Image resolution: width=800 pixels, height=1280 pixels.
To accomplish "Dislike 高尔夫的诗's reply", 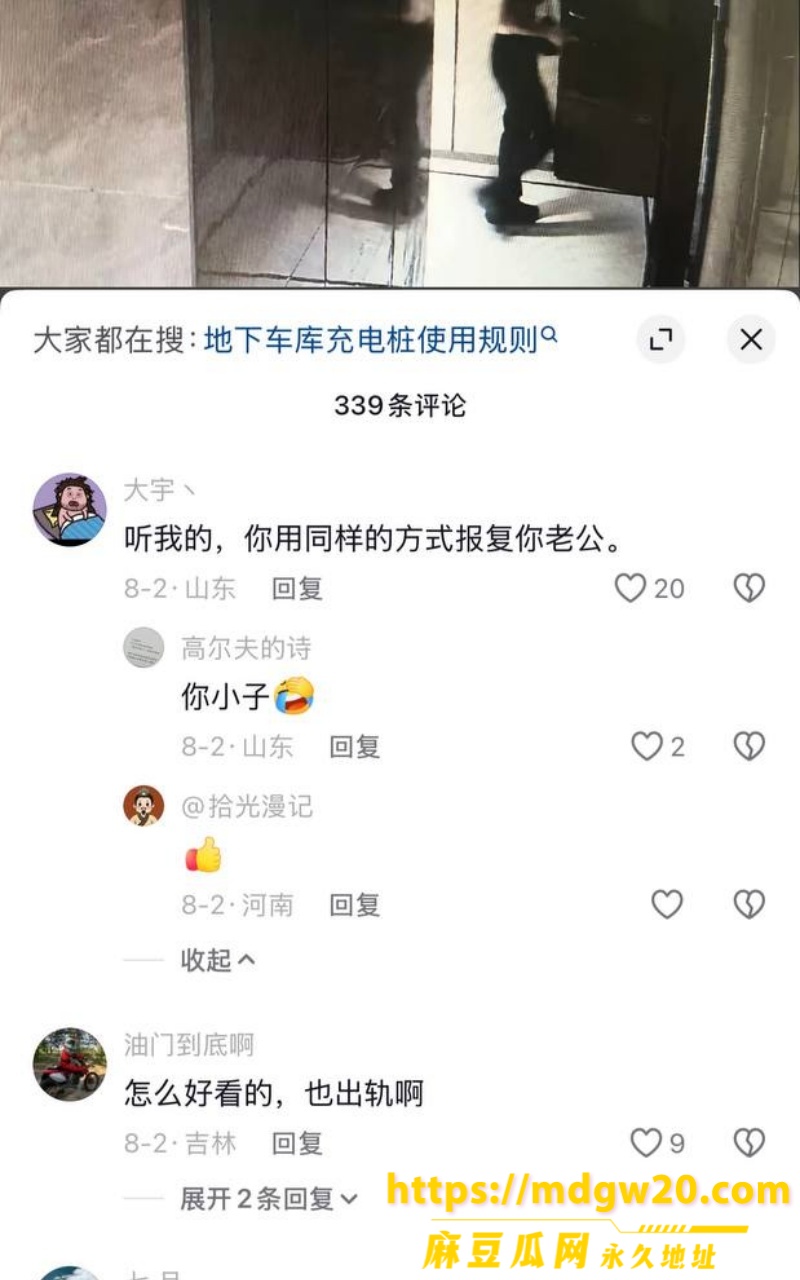I will 749,746.
